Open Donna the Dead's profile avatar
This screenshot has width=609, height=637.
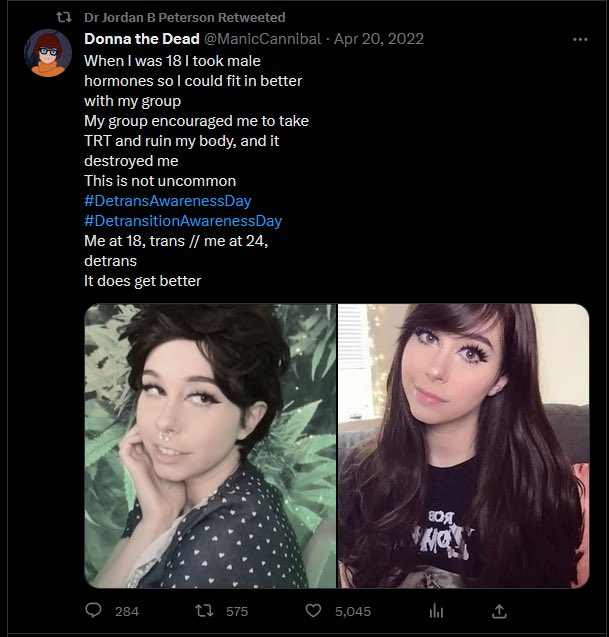[48, 55]
